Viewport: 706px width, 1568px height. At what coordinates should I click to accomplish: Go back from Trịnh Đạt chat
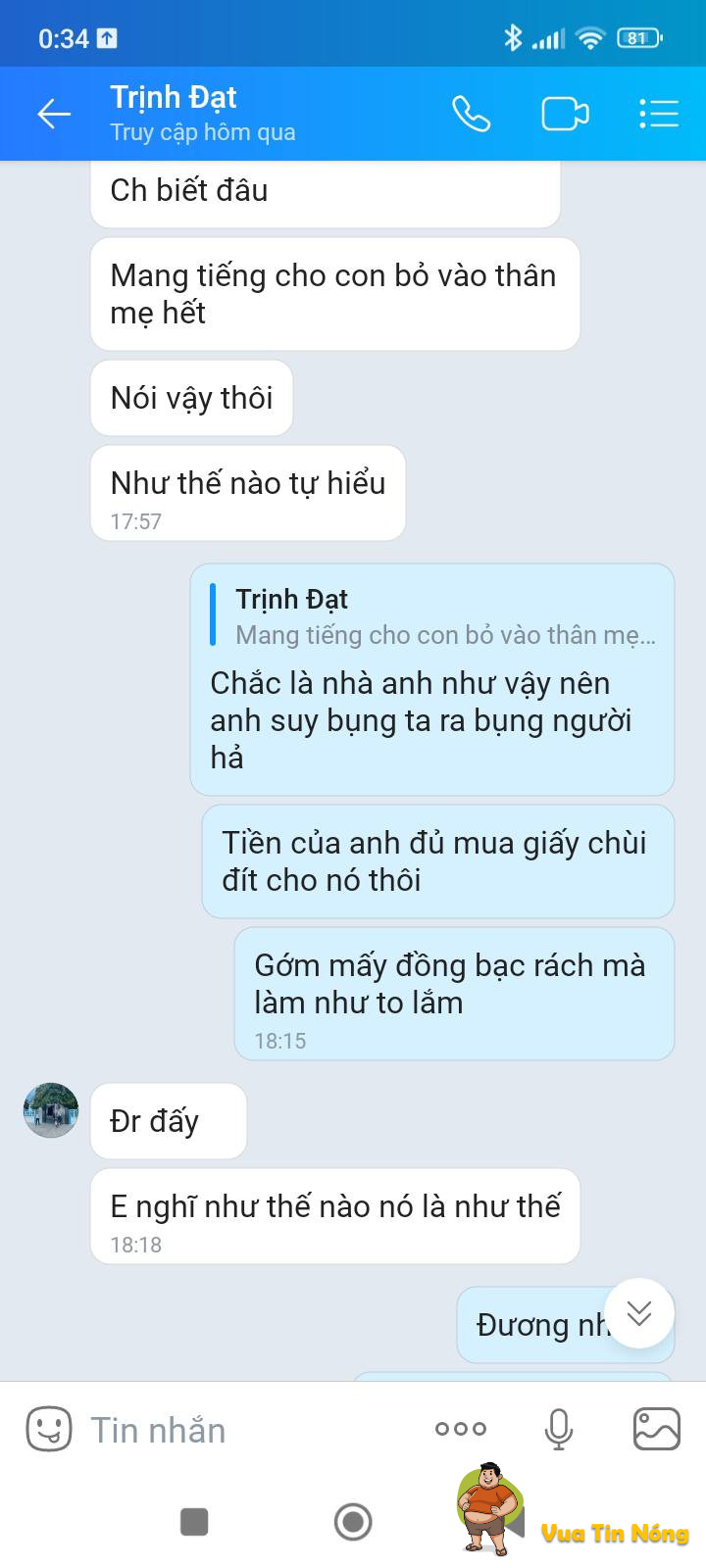[54, 115]
